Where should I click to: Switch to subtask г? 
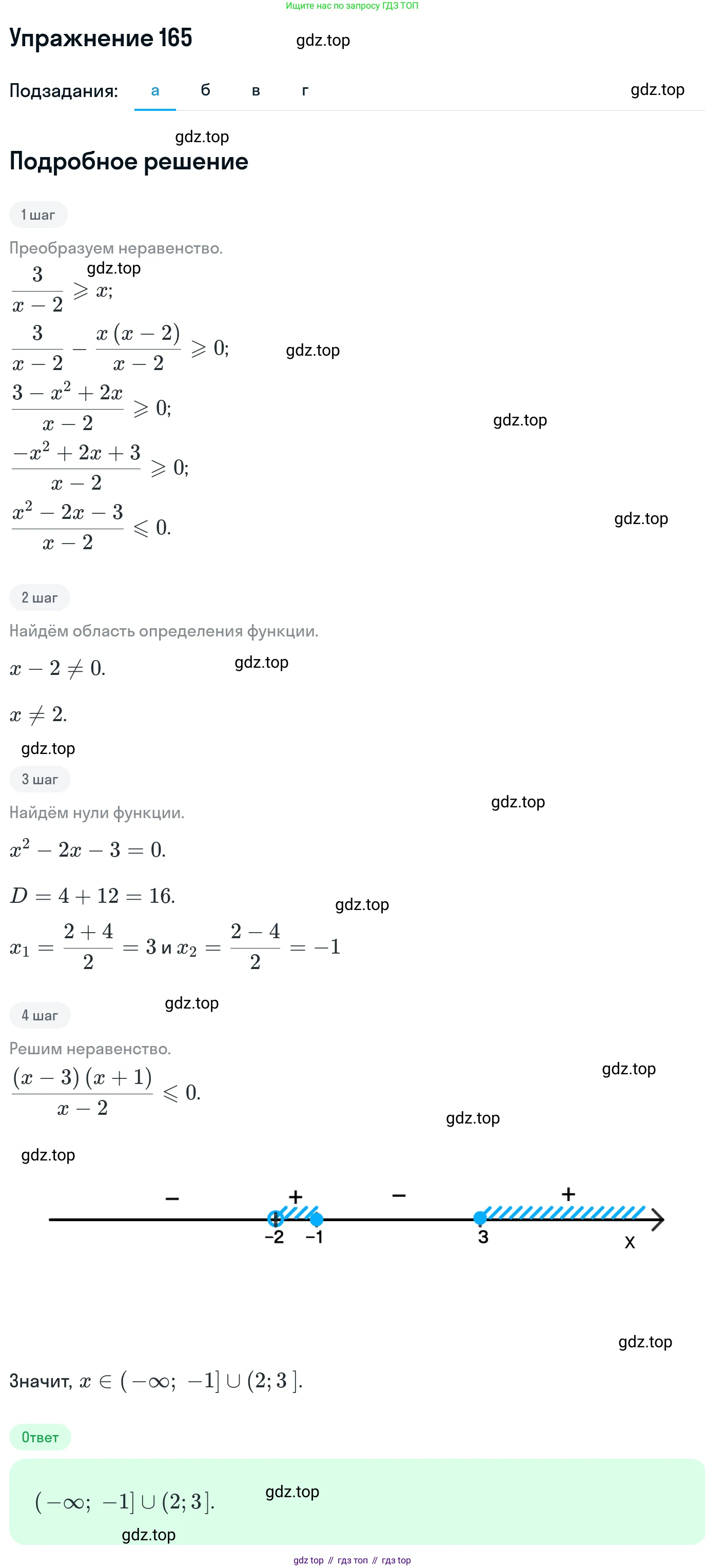coord(305,91)
